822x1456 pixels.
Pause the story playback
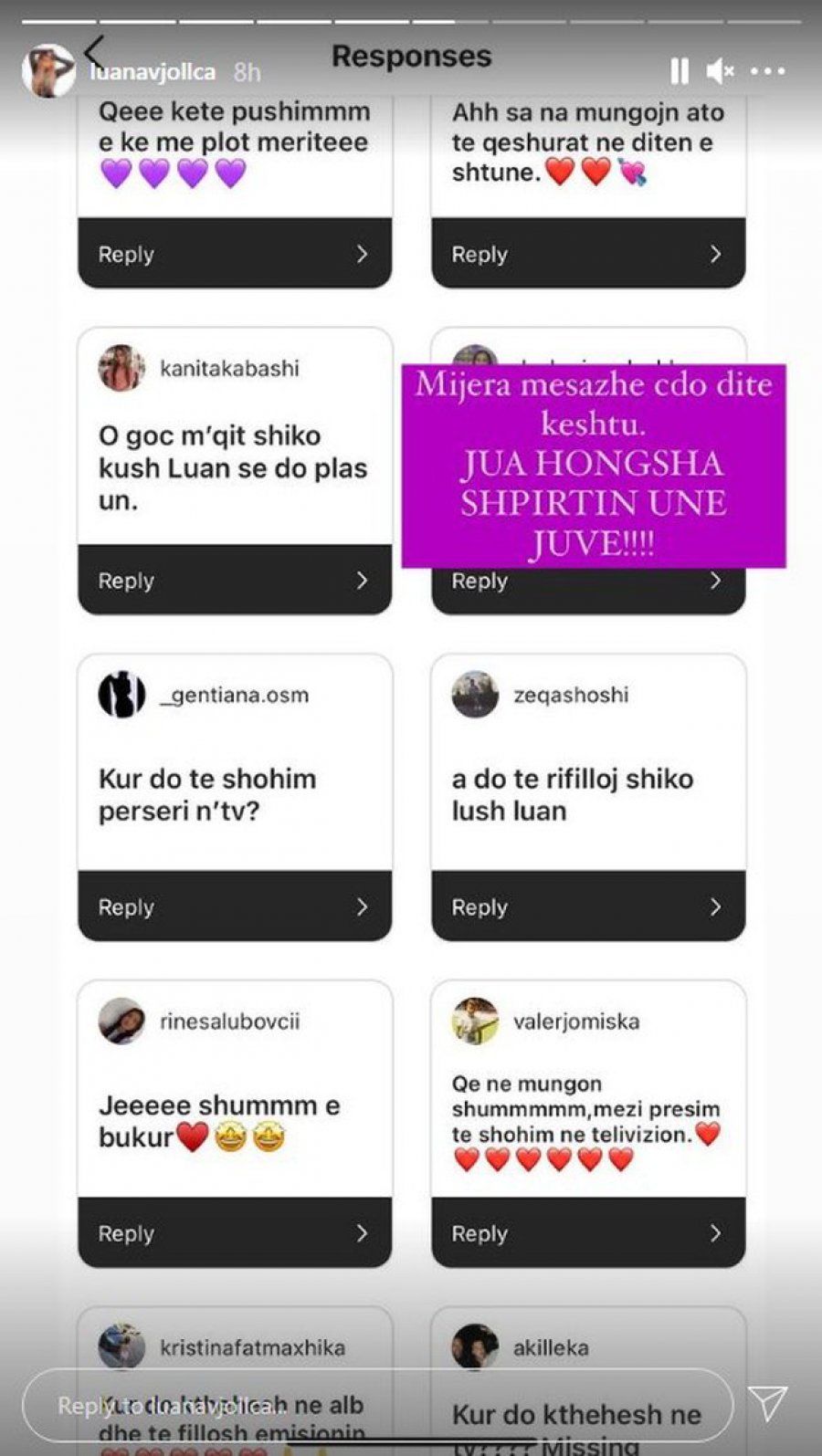click(x=679, y=71)
